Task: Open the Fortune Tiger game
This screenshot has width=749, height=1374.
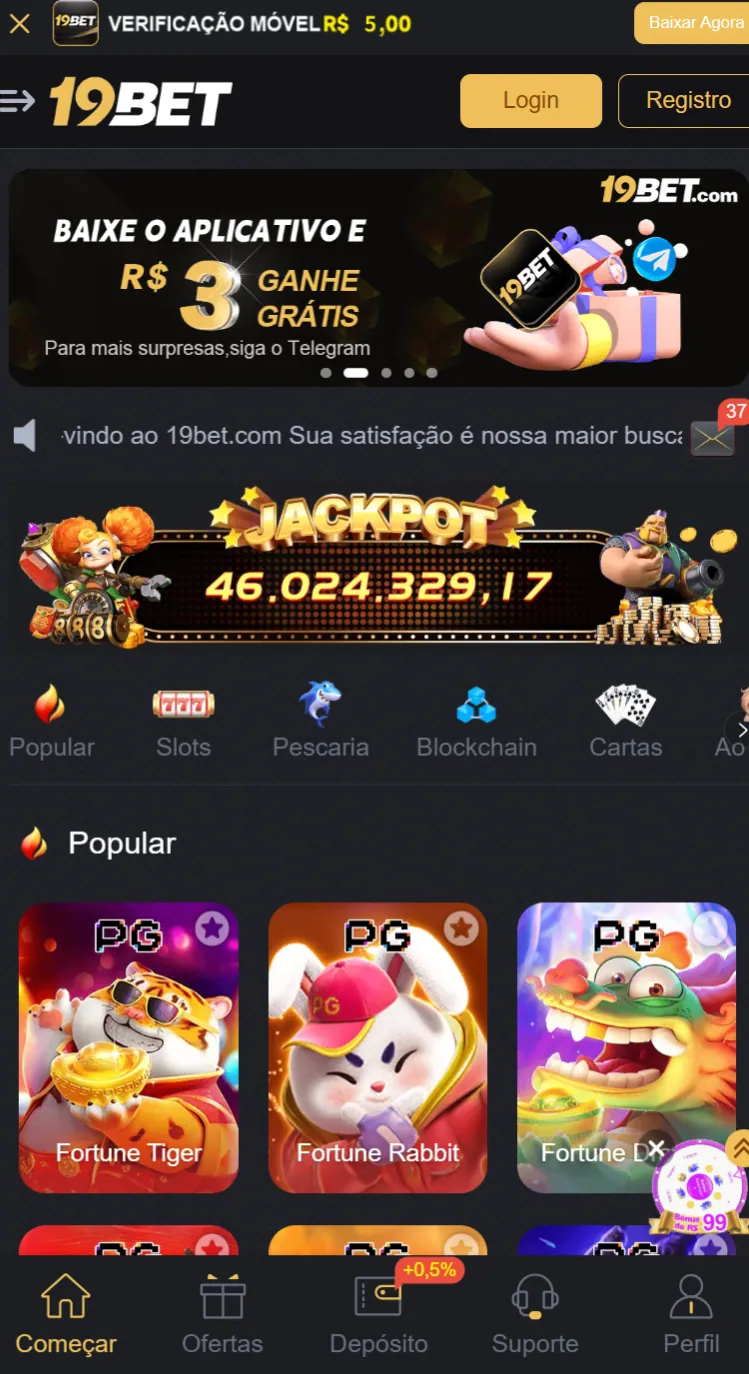Action: point(128,1050)
